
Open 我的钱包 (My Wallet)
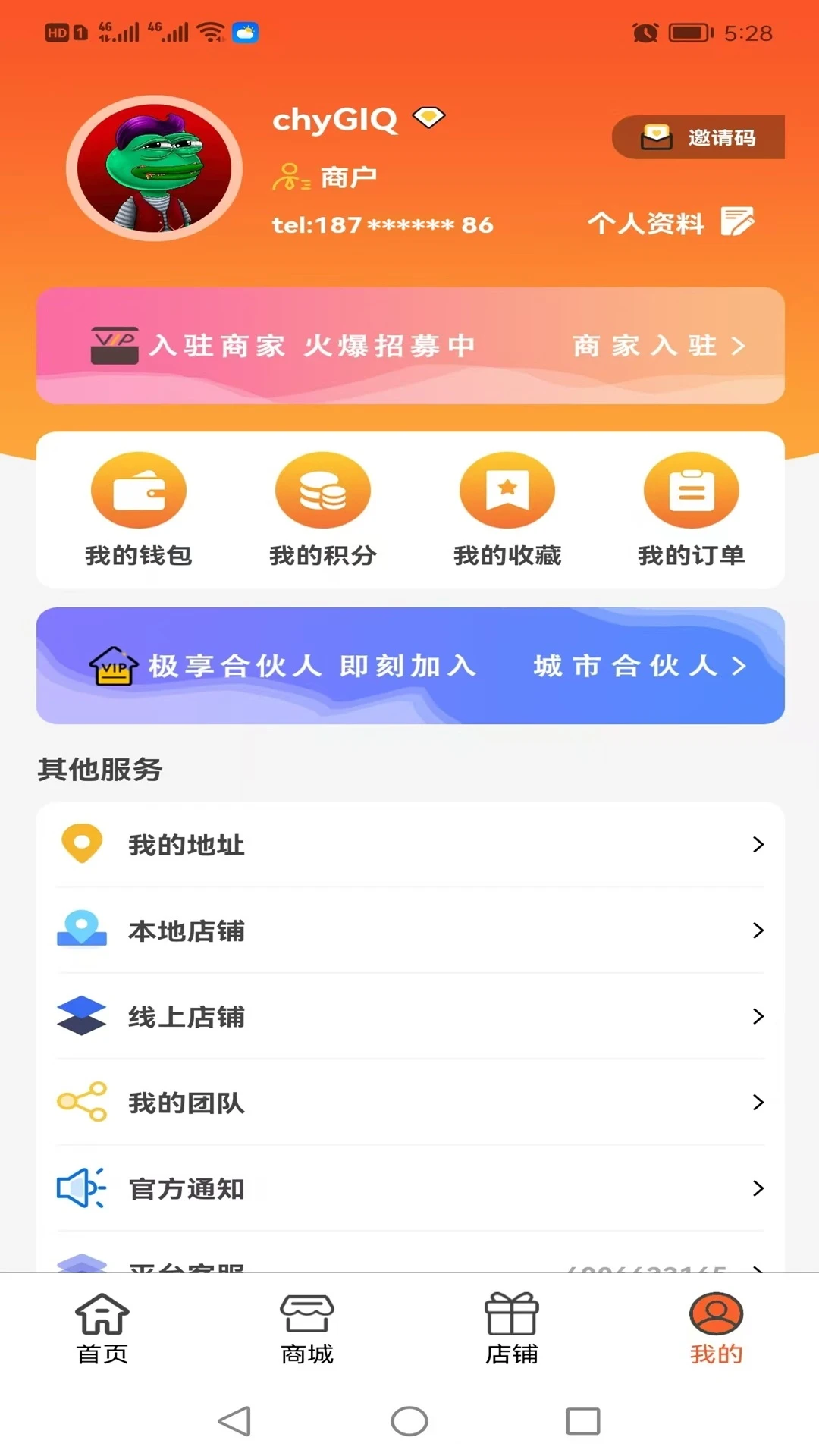pos(138,508)
